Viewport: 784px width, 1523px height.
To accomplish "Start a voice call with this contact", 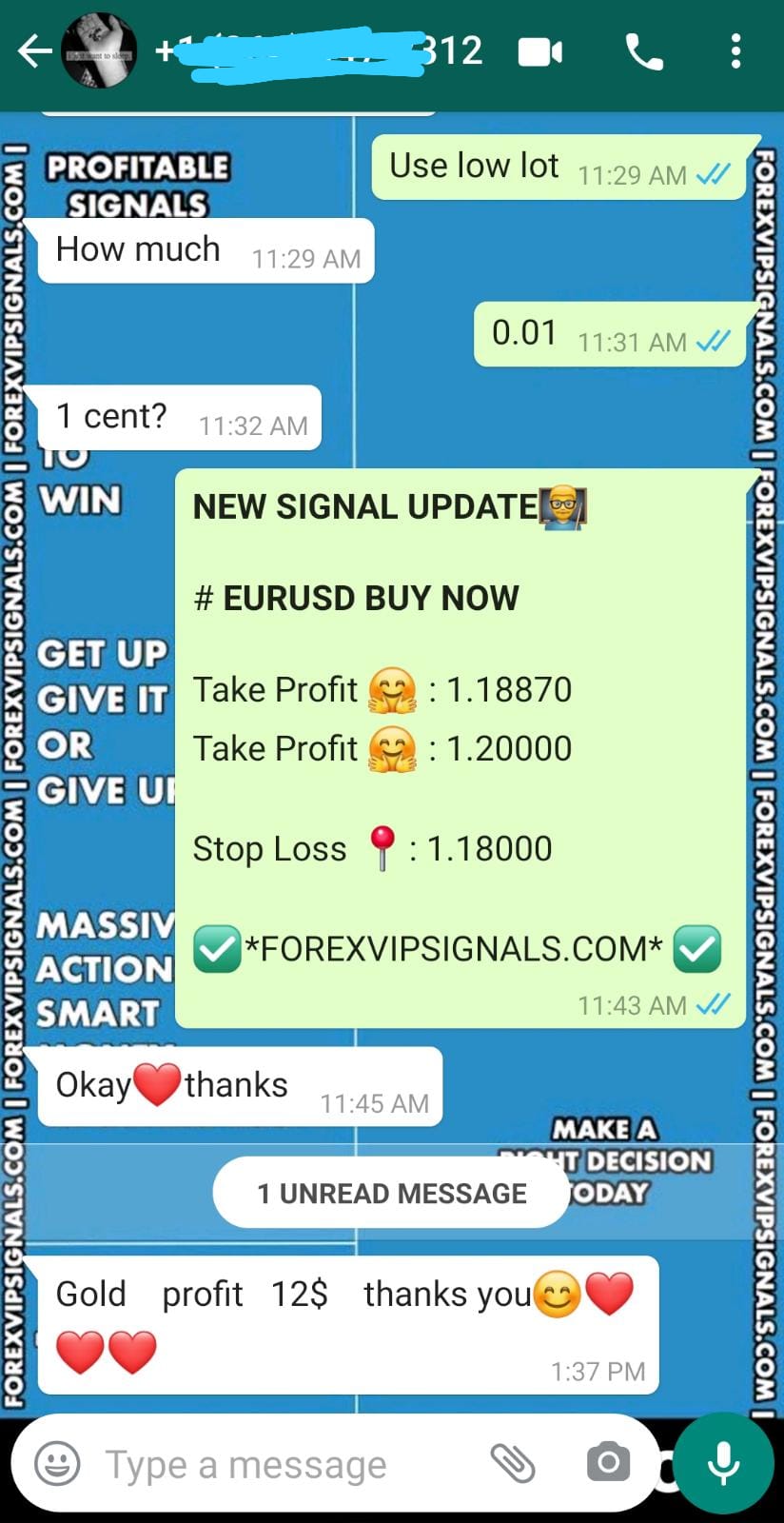I will [x=644, y=52].
